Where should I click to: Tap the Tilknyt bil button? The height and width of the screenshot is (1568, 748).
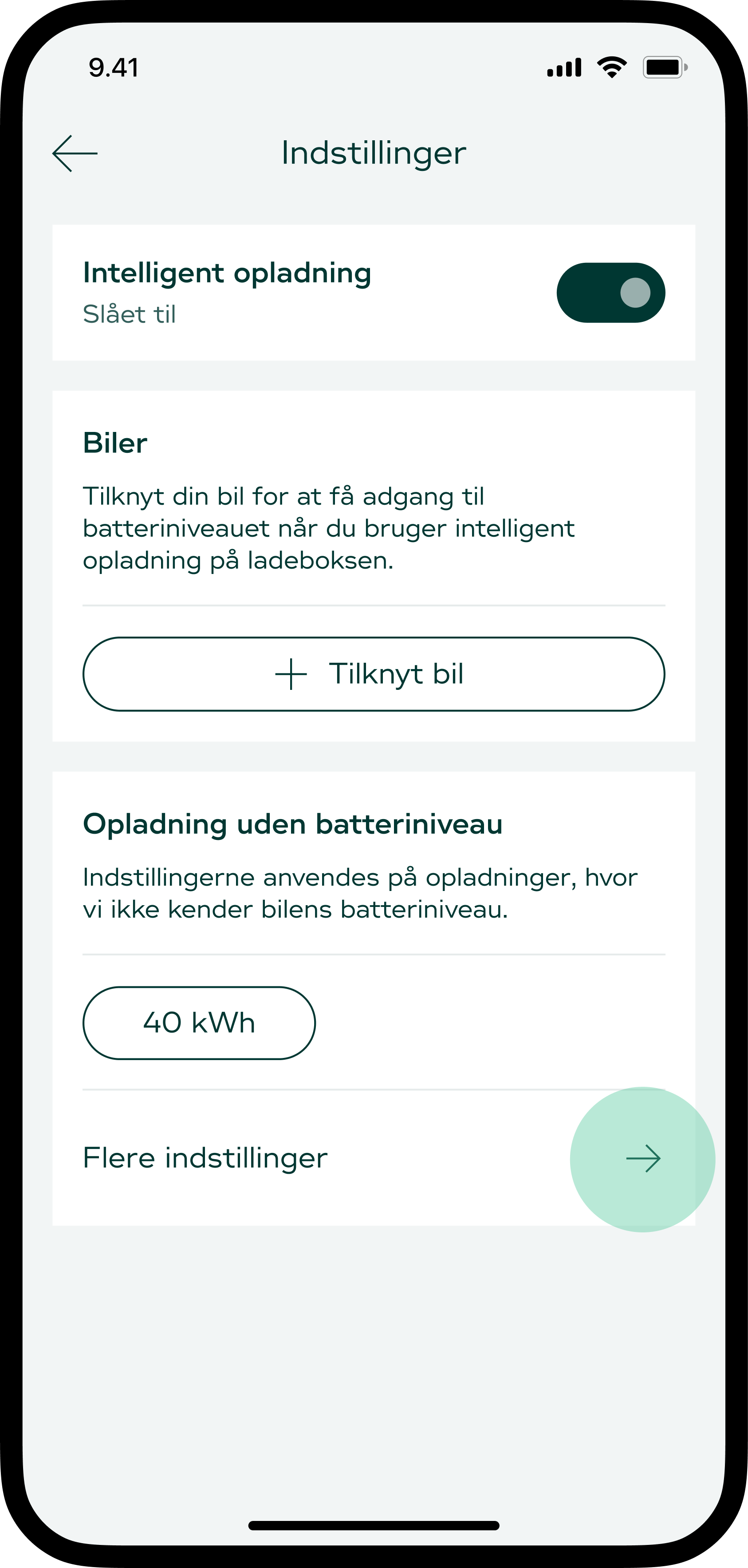(374, 674)
